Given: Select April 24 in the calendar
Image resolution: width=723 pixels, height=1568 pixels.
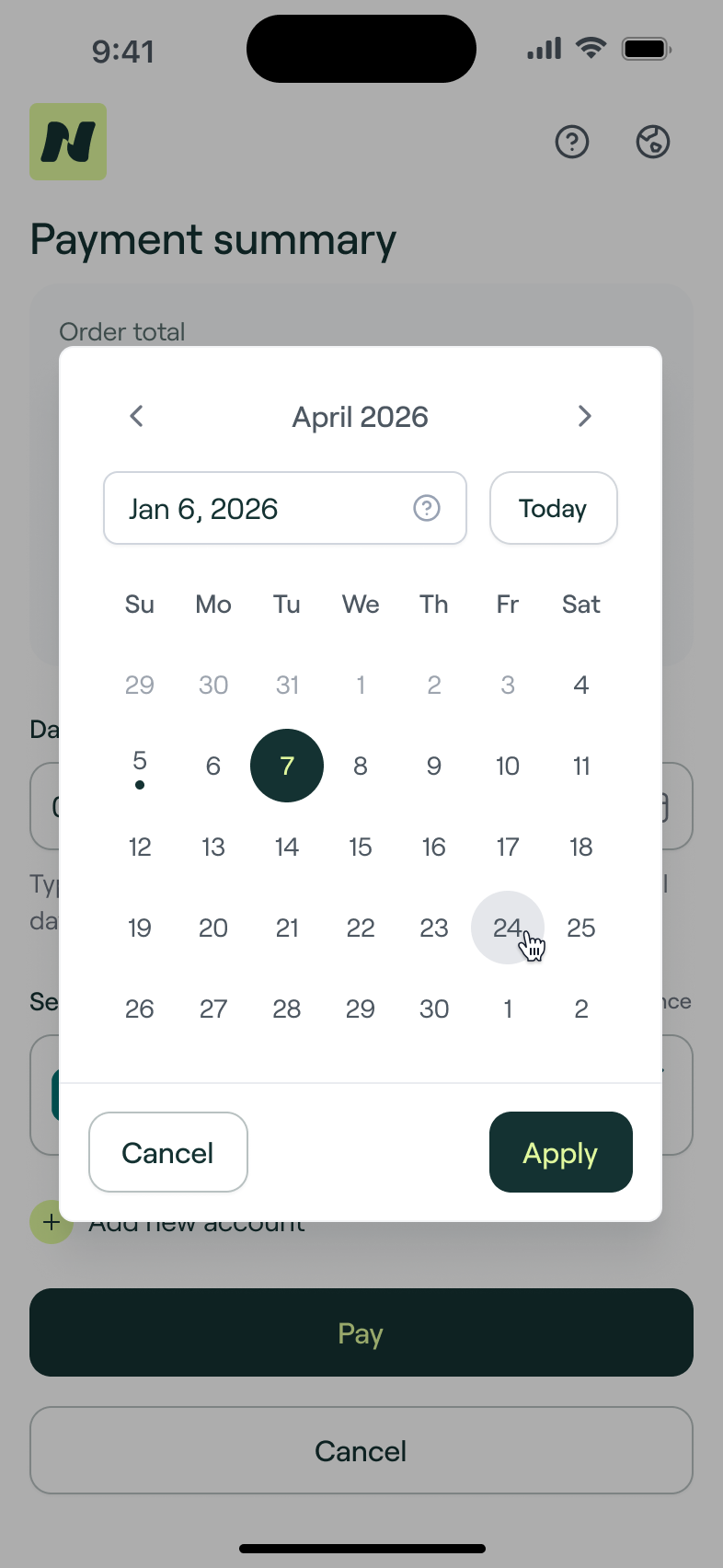Looking at the screenshot, I should pos(508,928).
